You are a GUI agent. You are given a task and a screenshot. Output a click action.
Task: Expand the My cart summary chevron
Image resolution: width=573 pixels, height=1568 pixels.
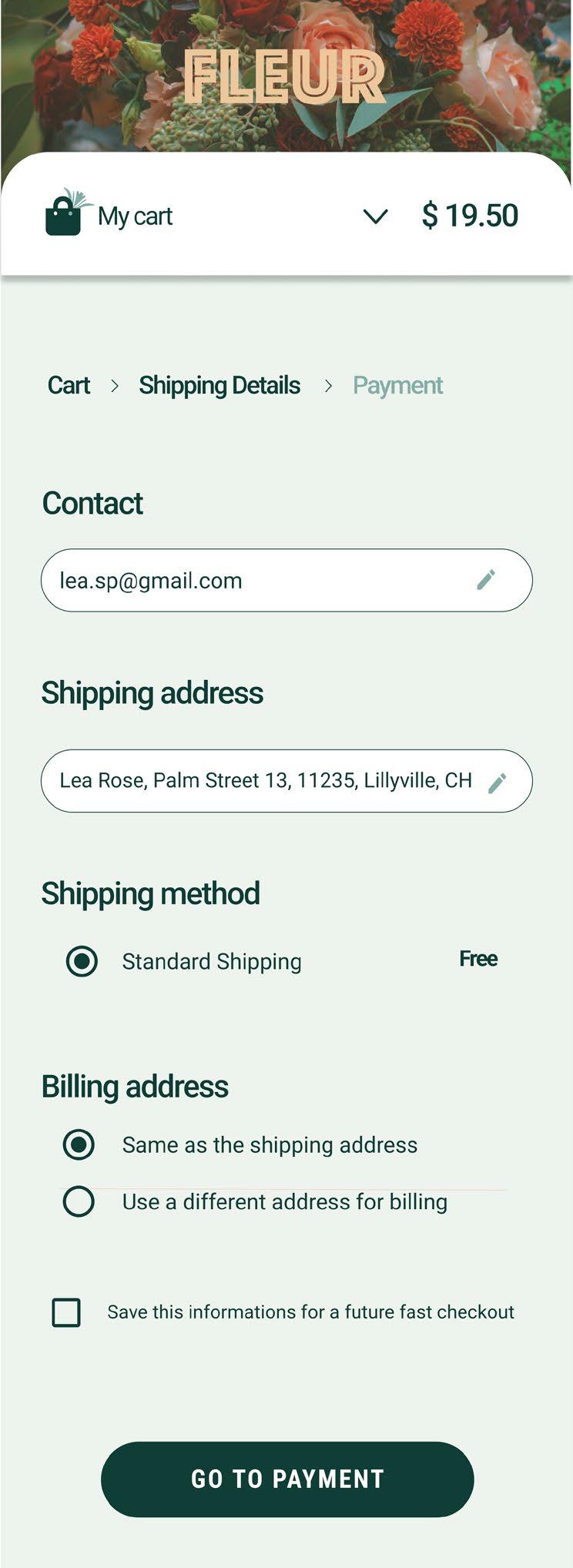[x=375, y=216]
